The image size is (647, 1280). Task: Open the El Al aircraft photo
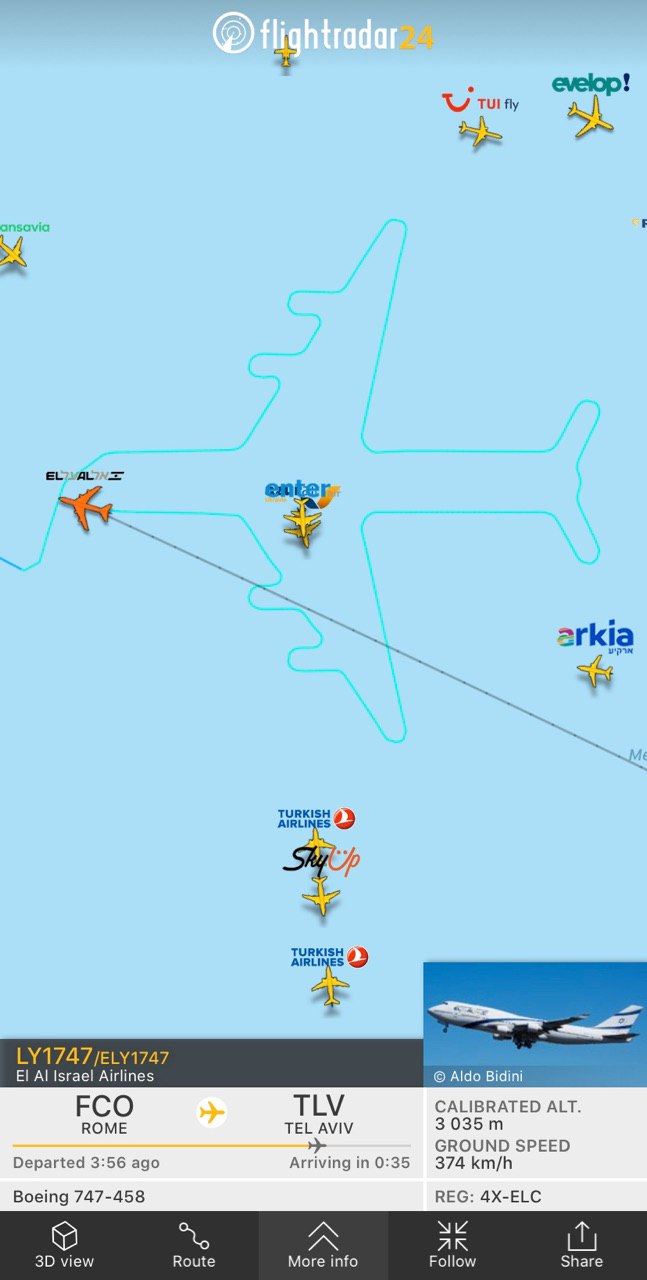[x=535, y=1024]
